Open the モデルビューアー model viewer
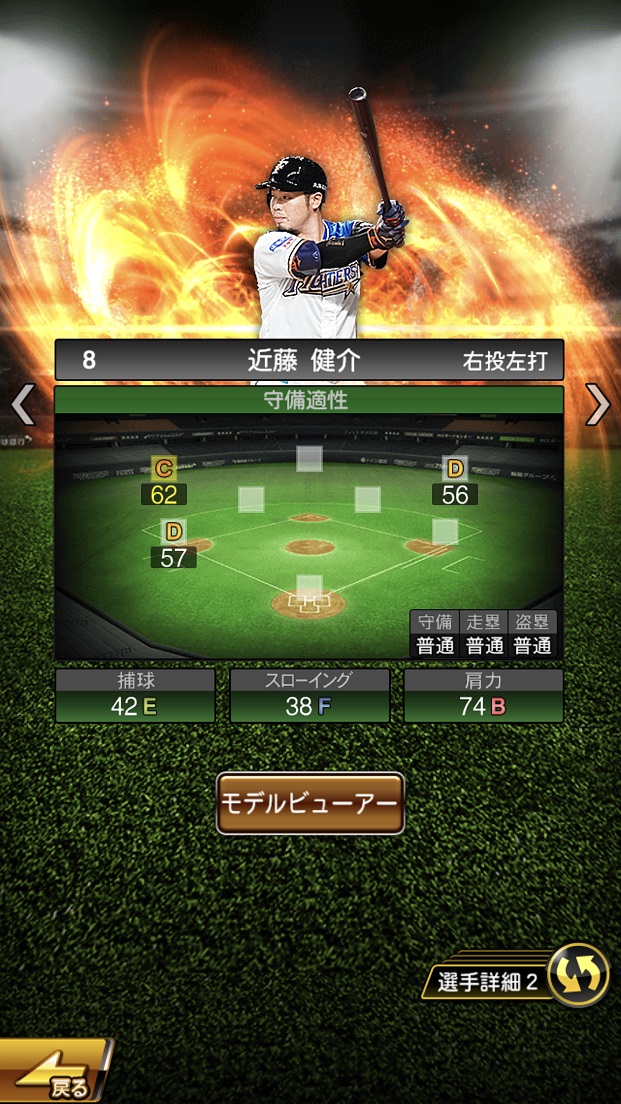Viewport: 621px width, 1104px height. coord(310,803)
